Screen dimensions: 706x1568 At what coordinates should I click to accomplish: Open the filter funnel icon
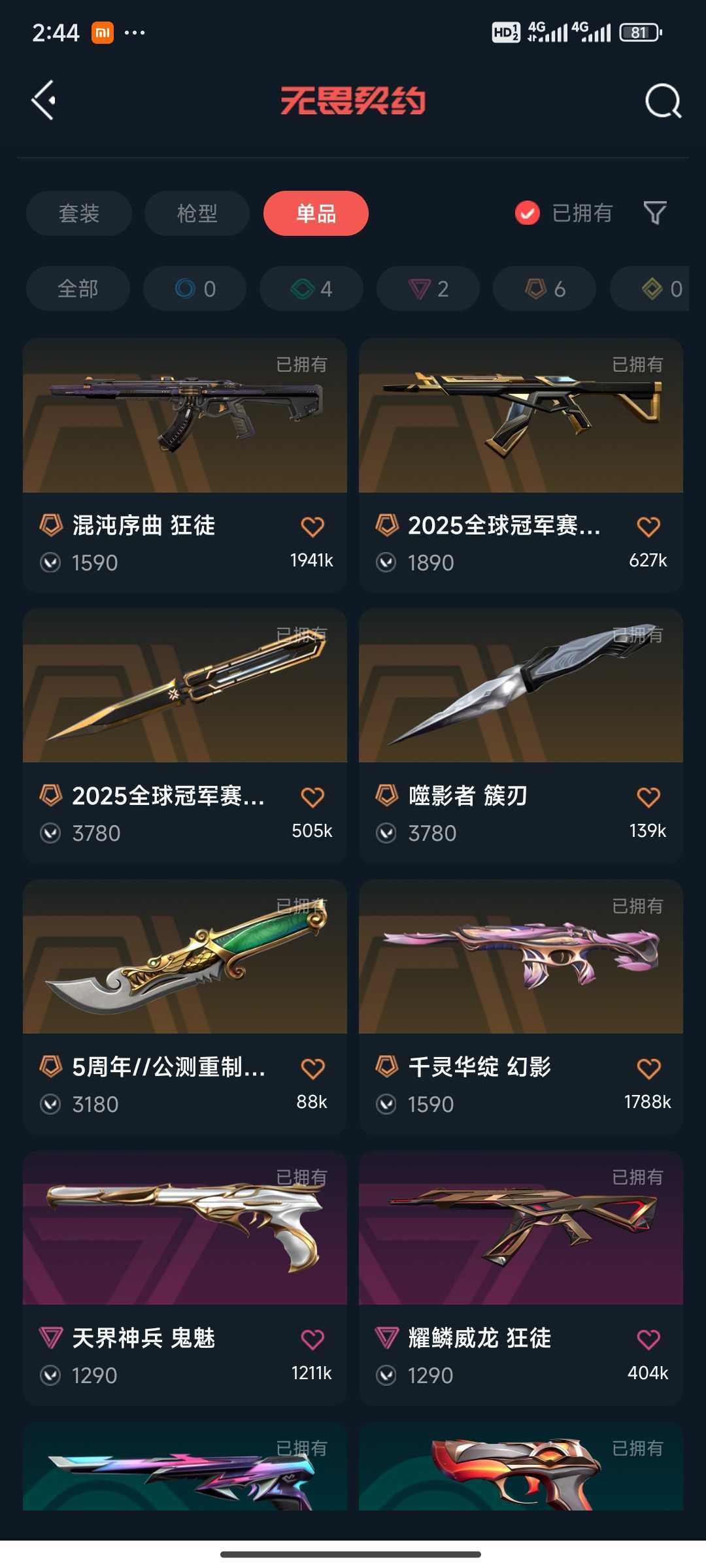[x=654, y=213]
